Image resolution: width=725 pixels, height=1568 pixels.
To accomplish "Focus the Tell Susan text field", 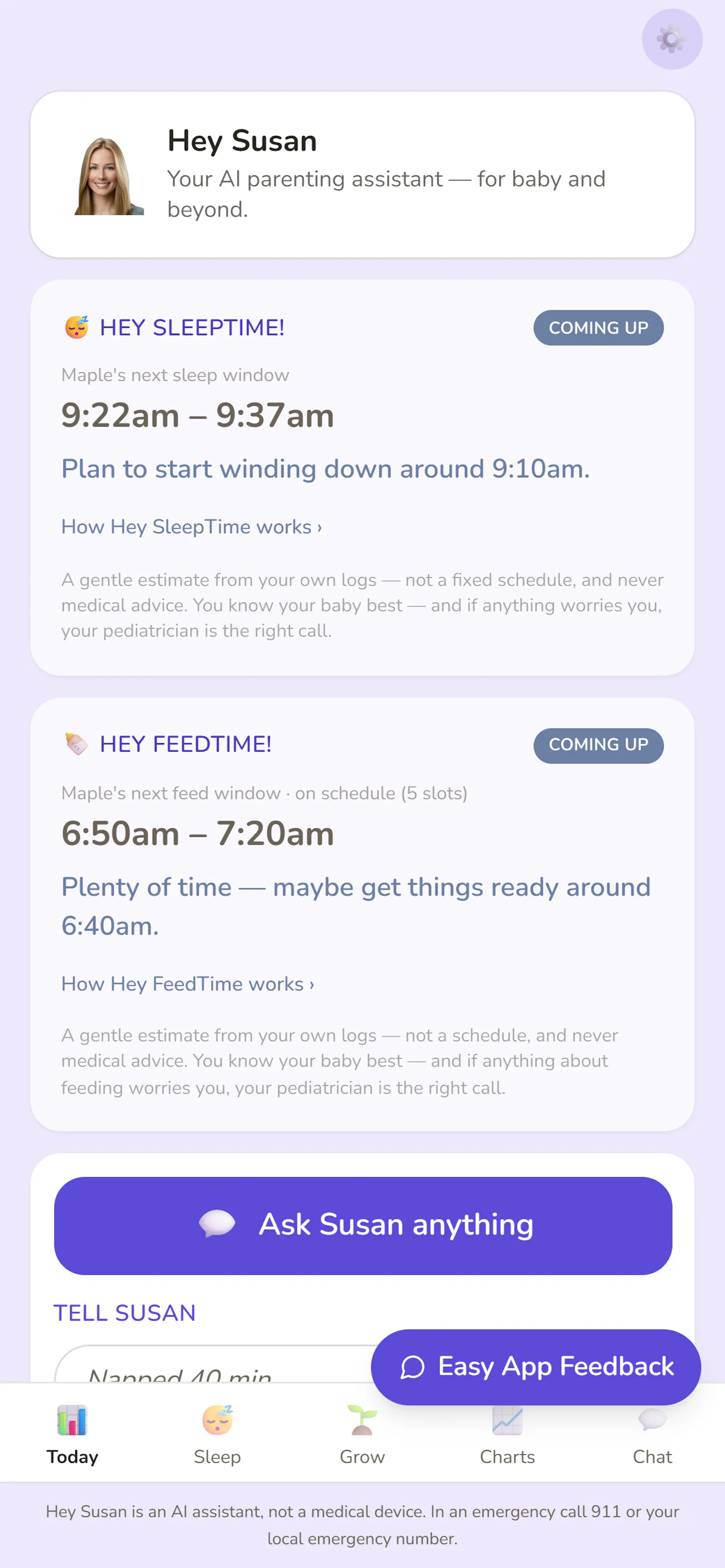I will (213, 1364).
